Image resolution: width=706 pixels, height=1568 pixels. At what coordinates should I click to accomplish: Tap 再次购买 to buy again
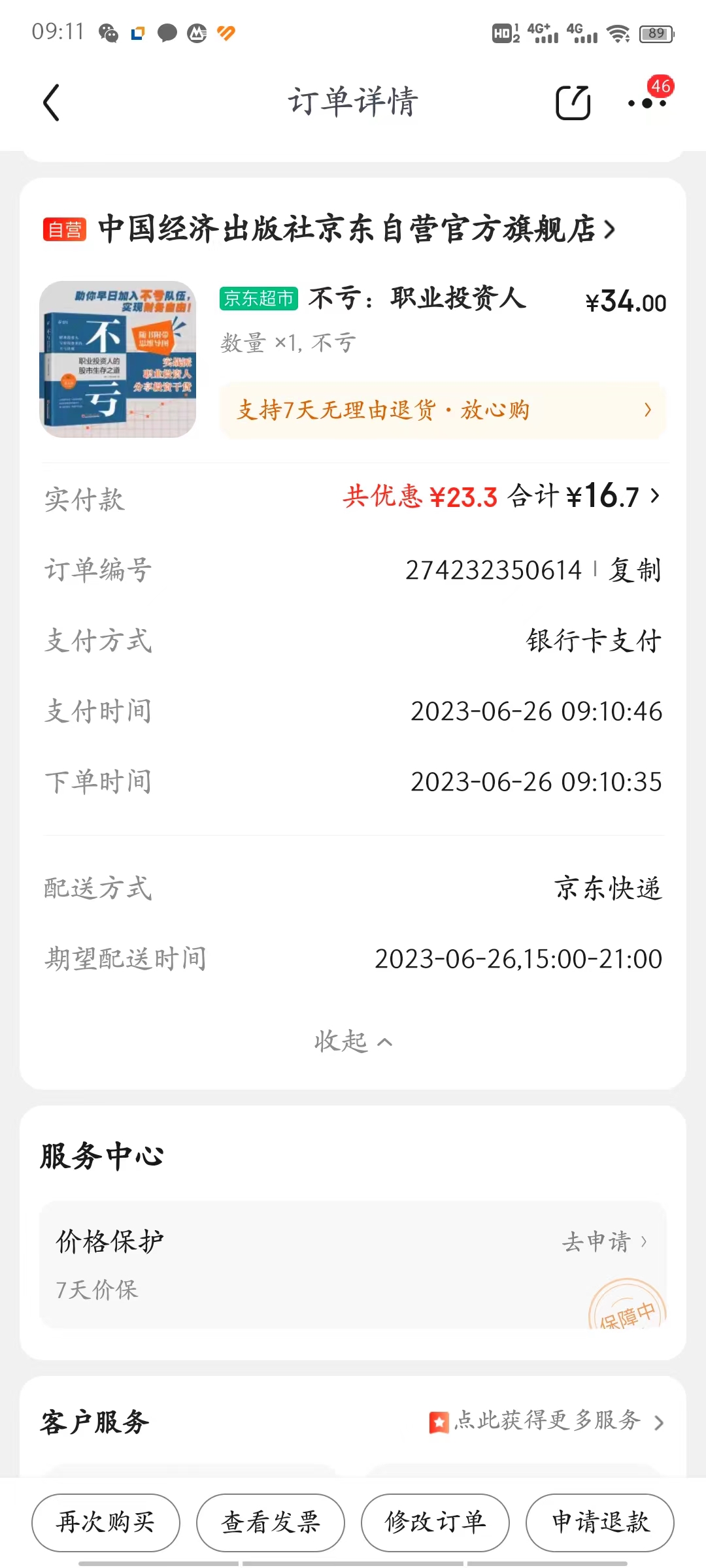(106, 1522)
